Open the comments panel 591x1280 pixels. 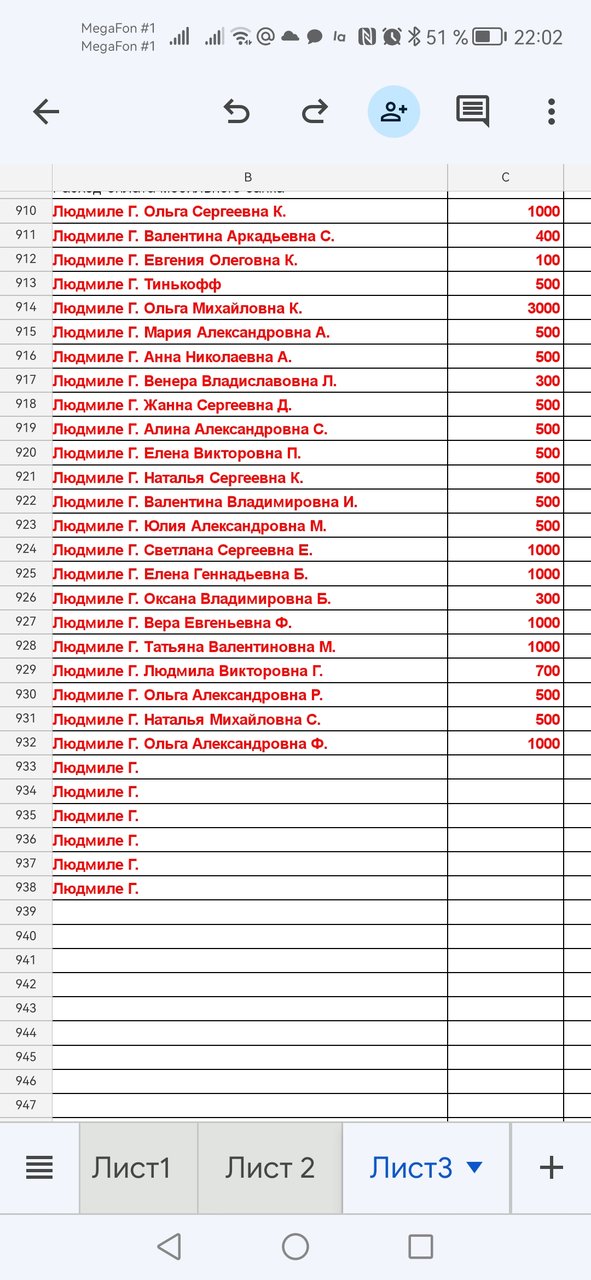472,112
